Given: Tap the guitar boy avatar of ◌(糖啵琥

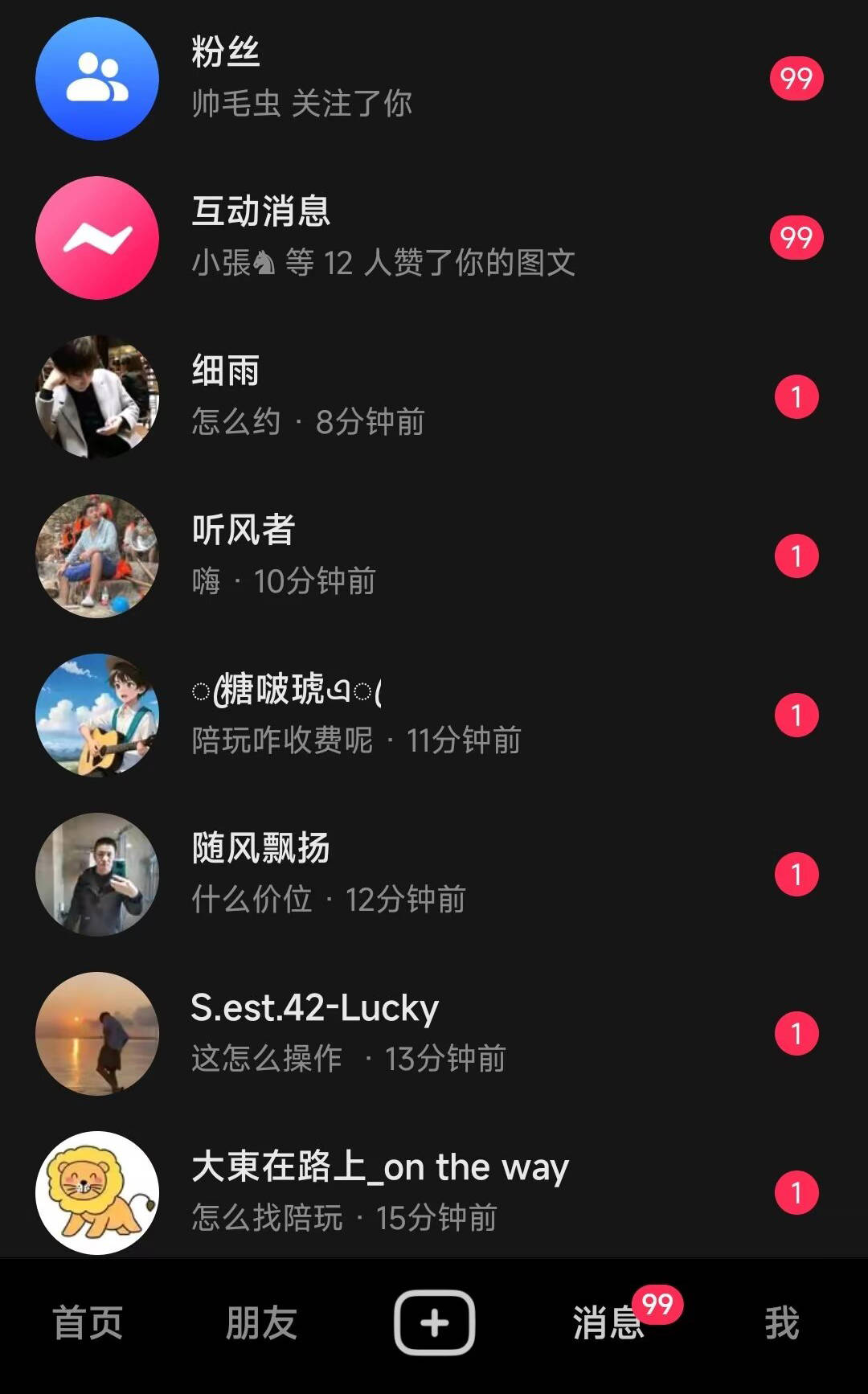Looking at the screenshot, I should 96,713.
